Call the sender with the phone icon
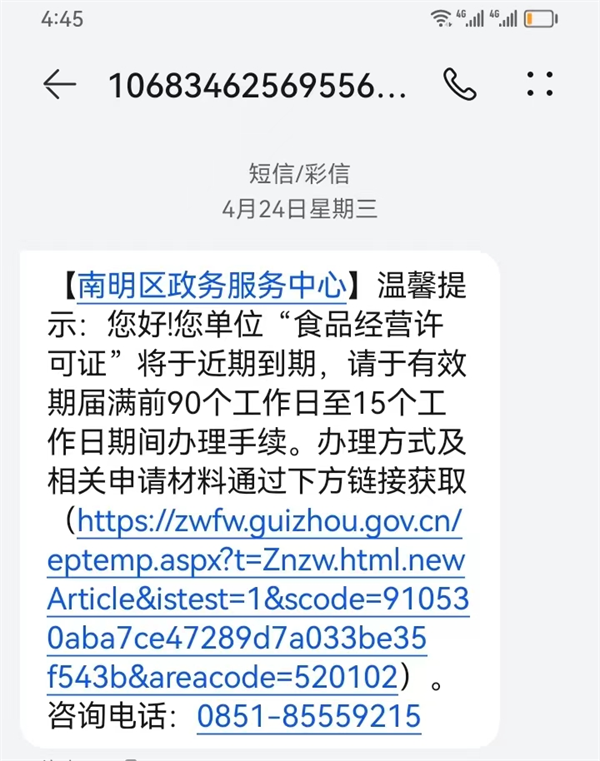The width and height of the screenshot is (600, 761). point(459,85)
